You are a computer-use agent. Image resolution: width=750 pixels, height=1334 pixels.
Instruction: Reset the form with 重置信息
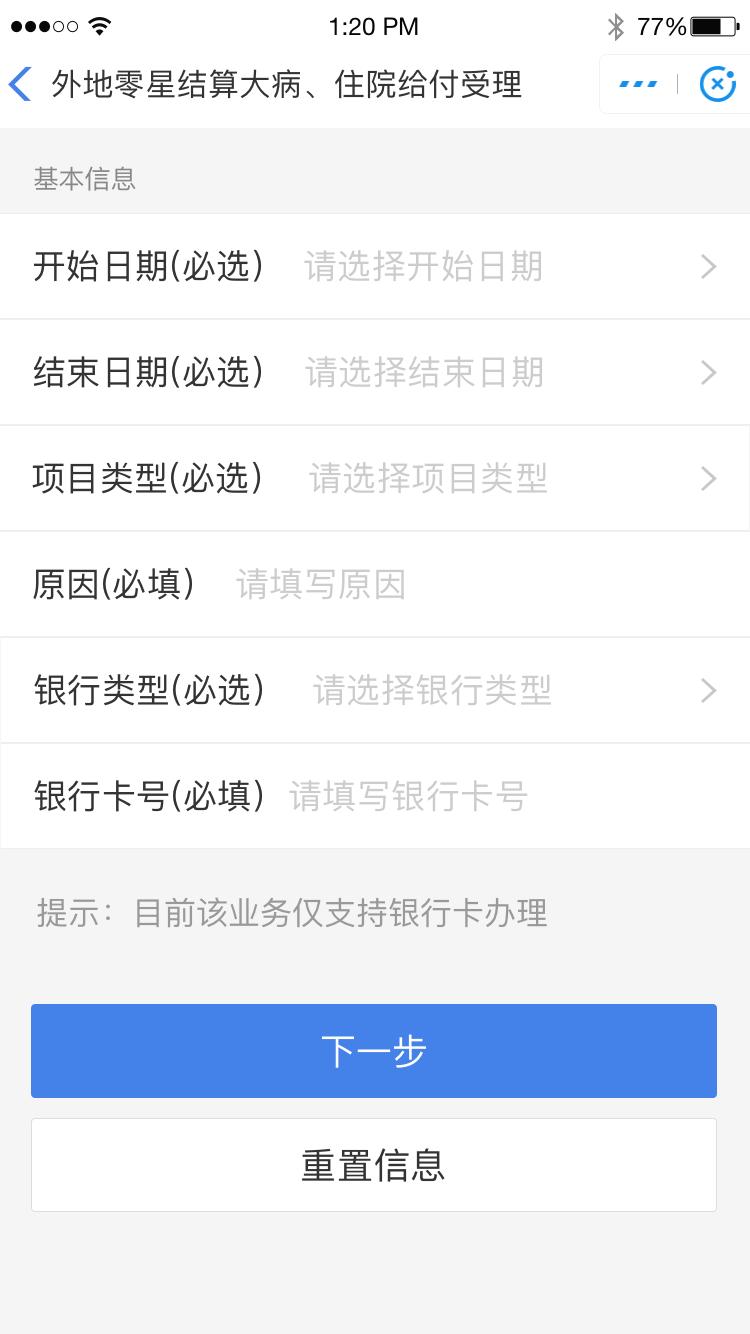[374, 1165]
